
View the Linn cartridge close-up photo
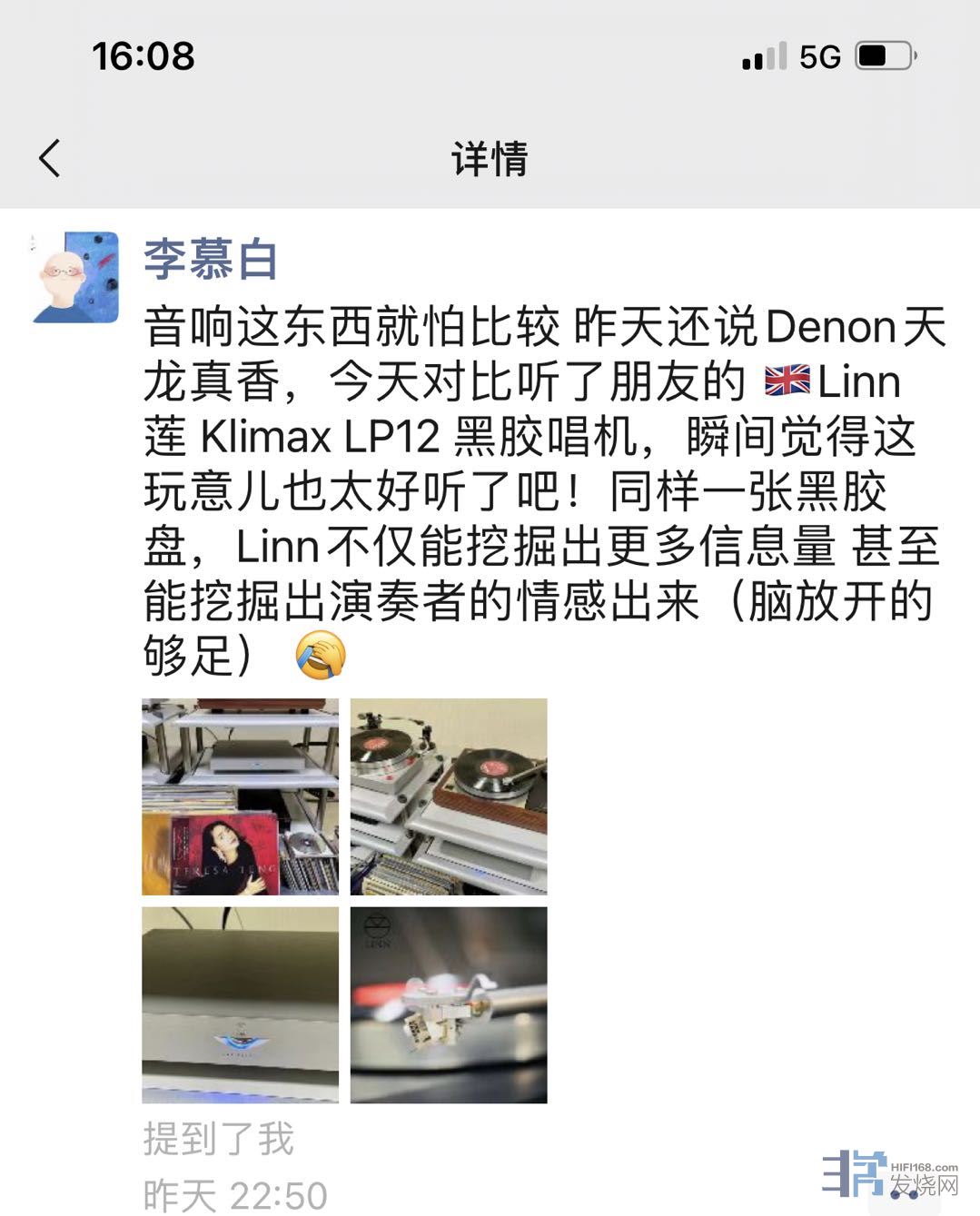pyautogui.click(x=449, y=1004)
